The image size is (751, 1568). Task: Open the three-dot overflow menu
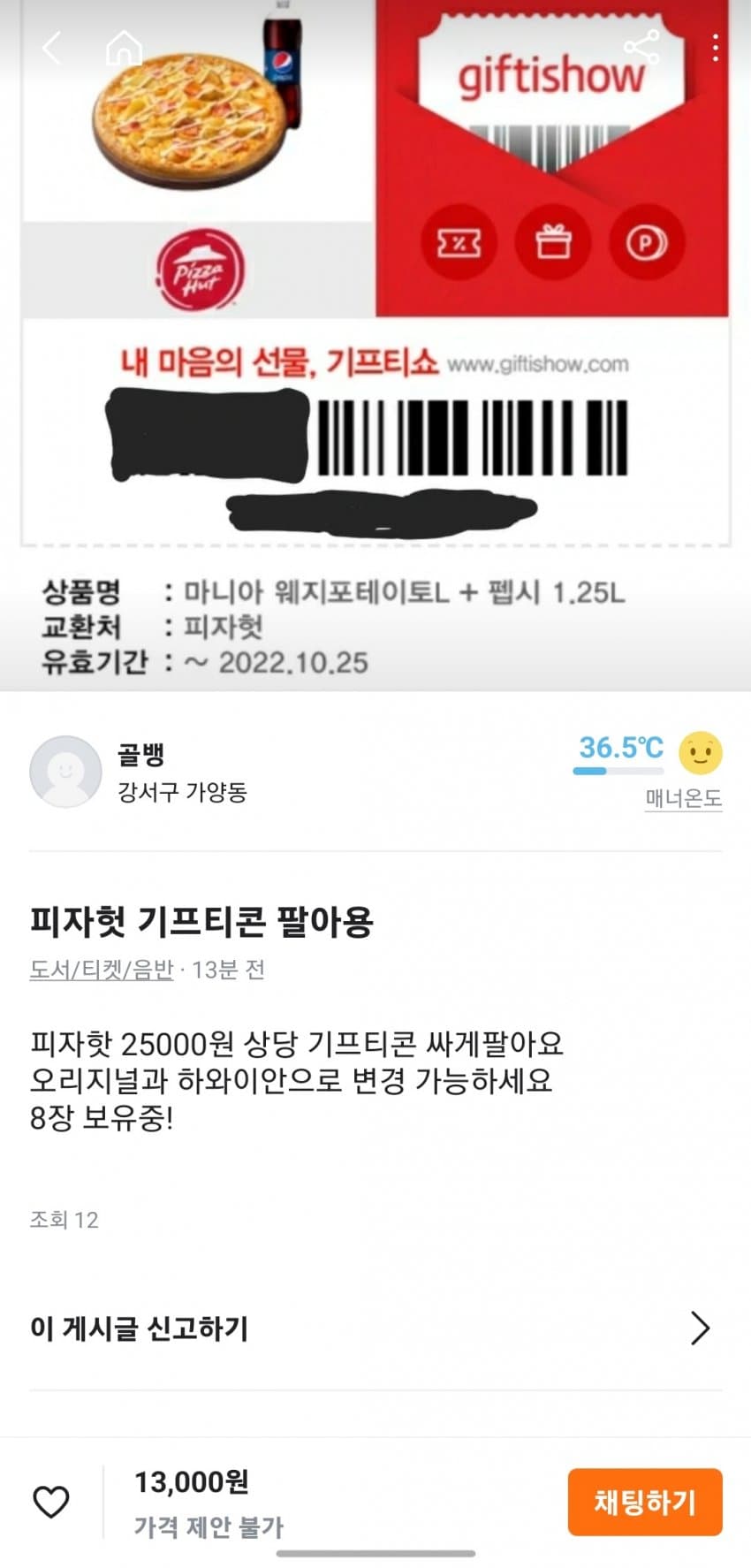[716, 48]
